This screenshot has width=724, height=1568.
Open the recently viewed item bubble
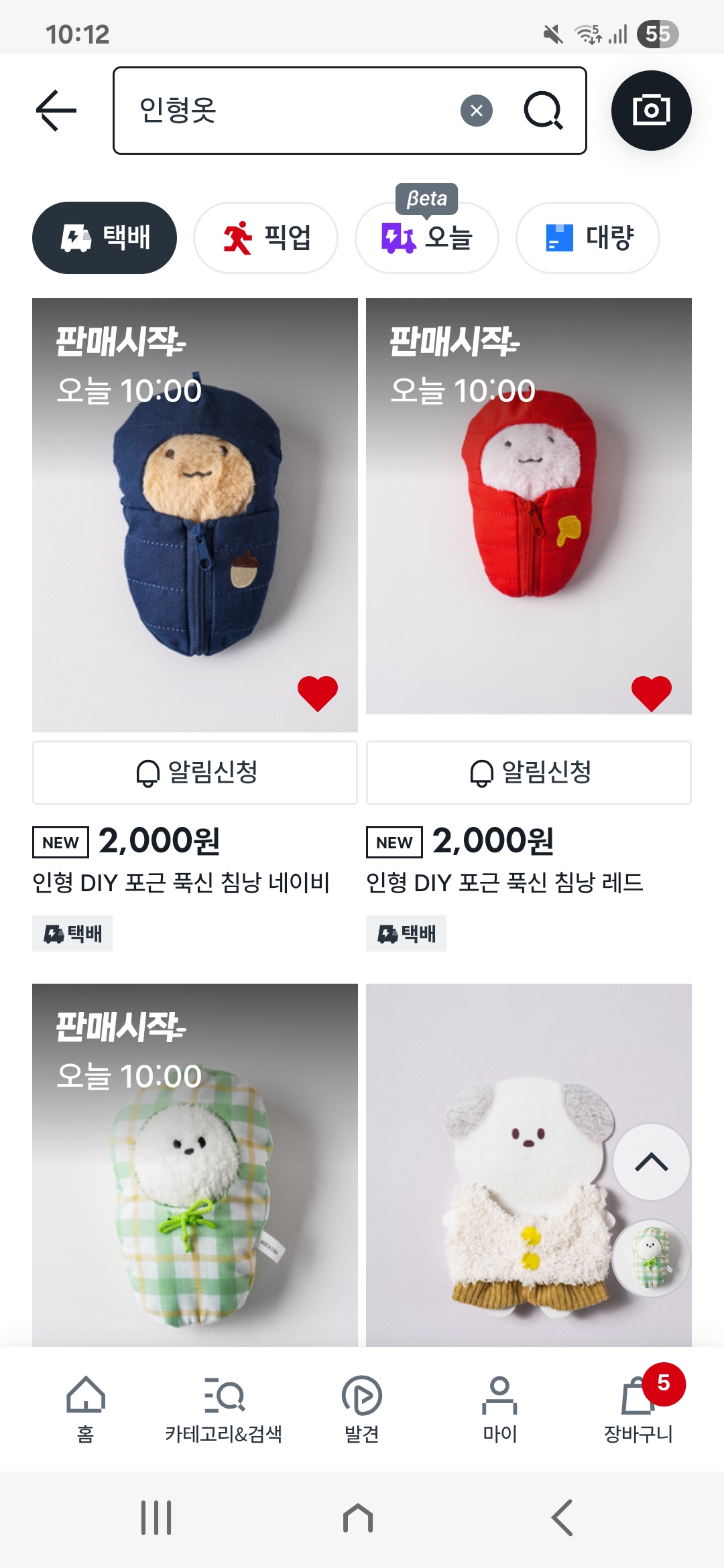coord(652,1257)
